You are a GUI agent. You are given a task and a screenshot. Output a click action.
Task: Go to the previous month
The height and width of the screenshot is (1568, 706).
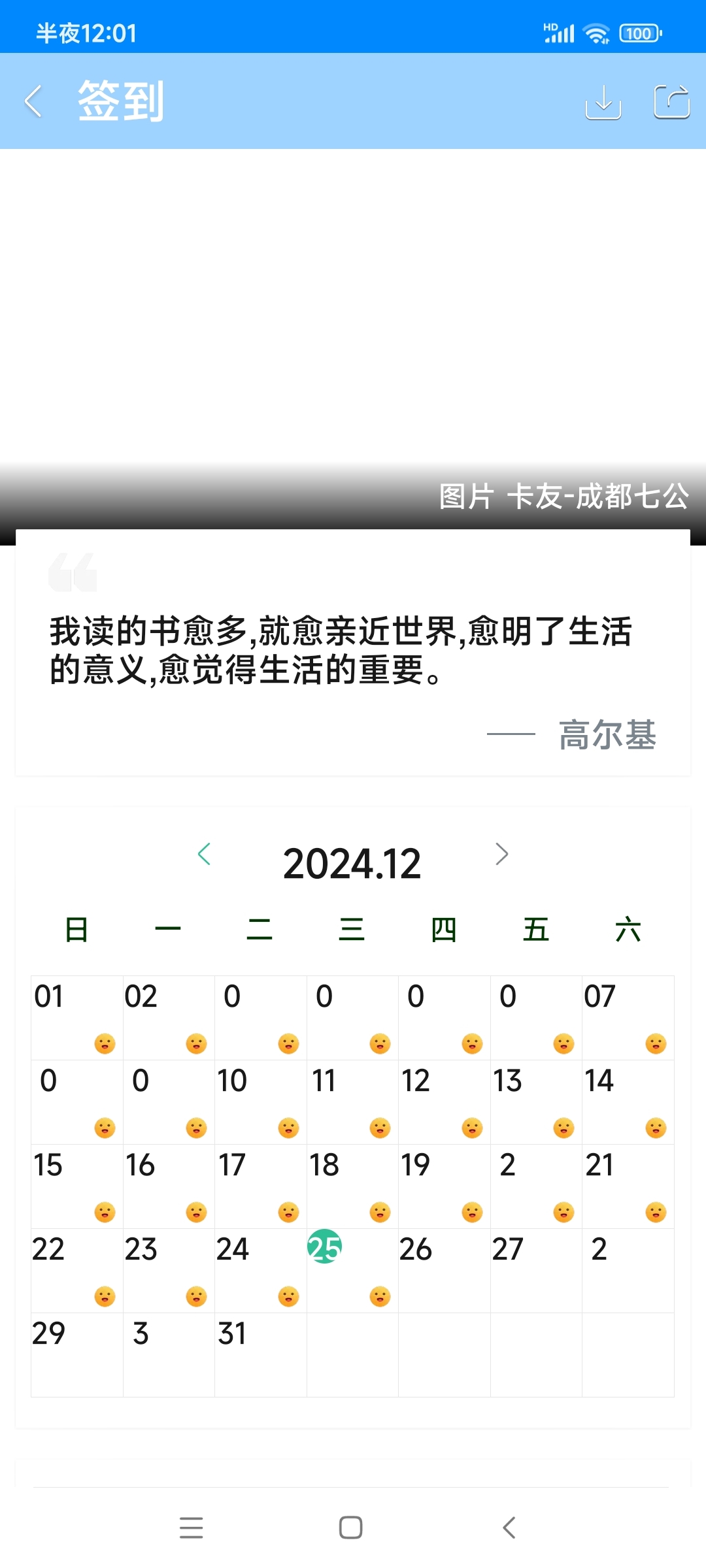[204, 854]
